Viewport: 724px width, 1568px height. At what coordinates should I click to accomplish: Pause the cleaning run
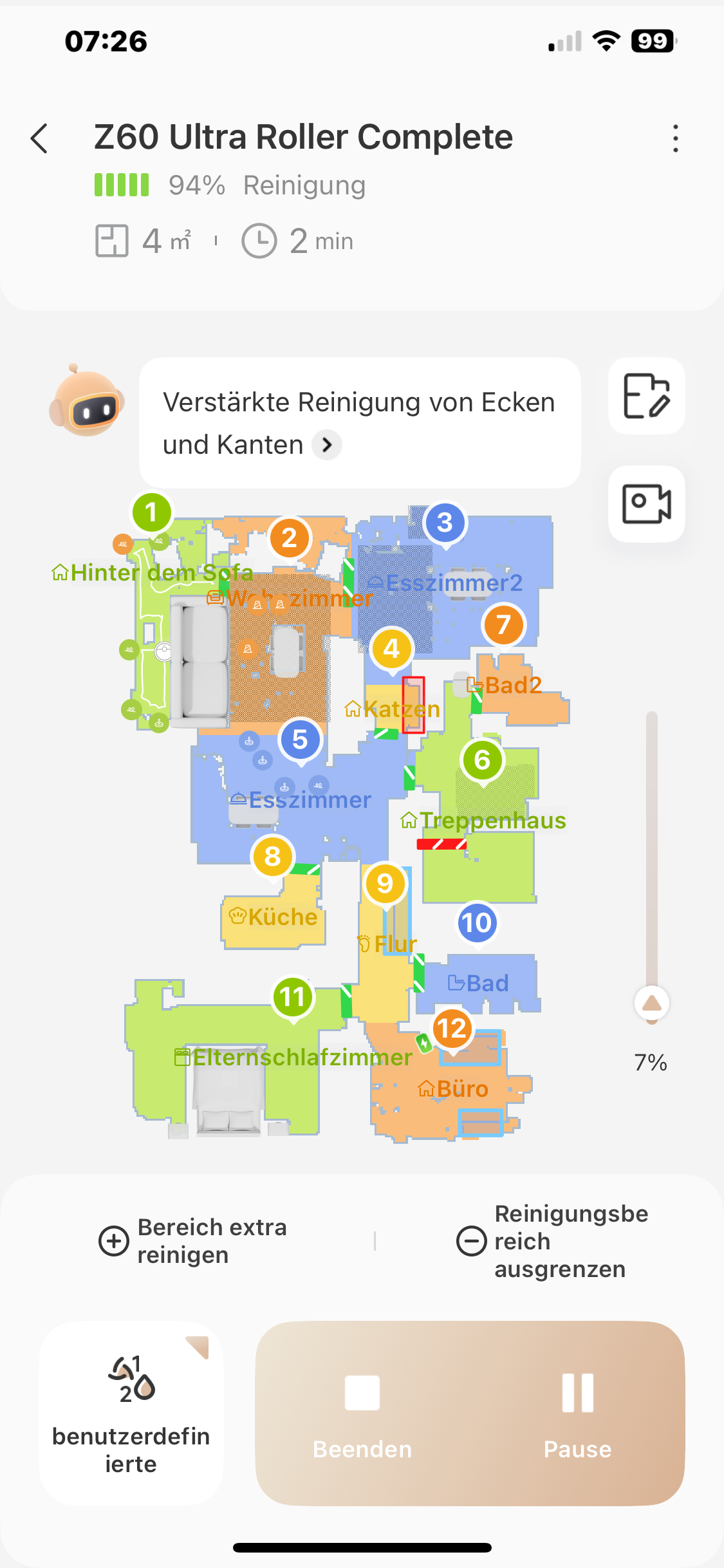[x=577, y=1413]
